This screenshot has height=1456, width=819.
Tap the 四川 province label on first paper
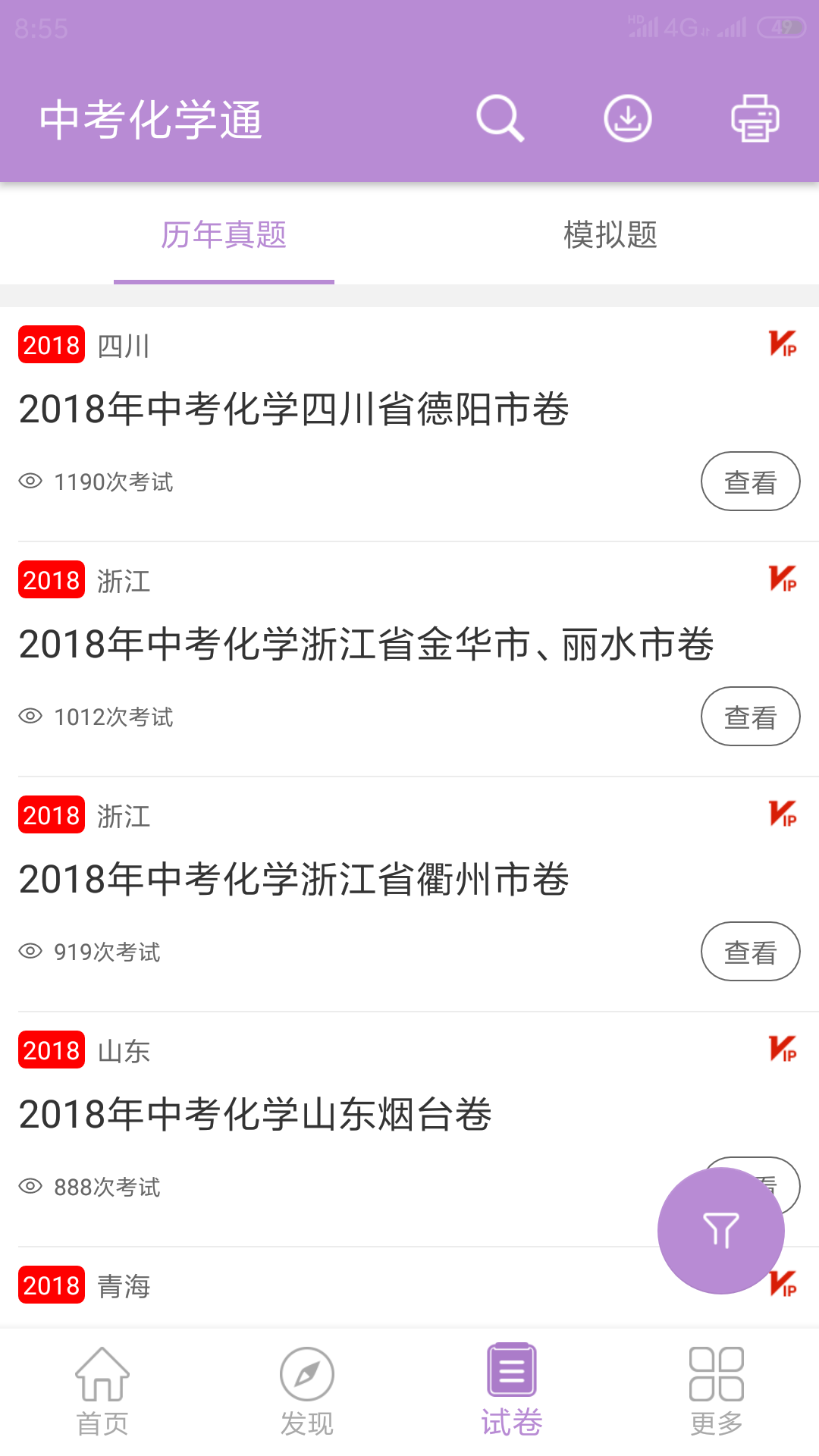(x=124, y=346)
